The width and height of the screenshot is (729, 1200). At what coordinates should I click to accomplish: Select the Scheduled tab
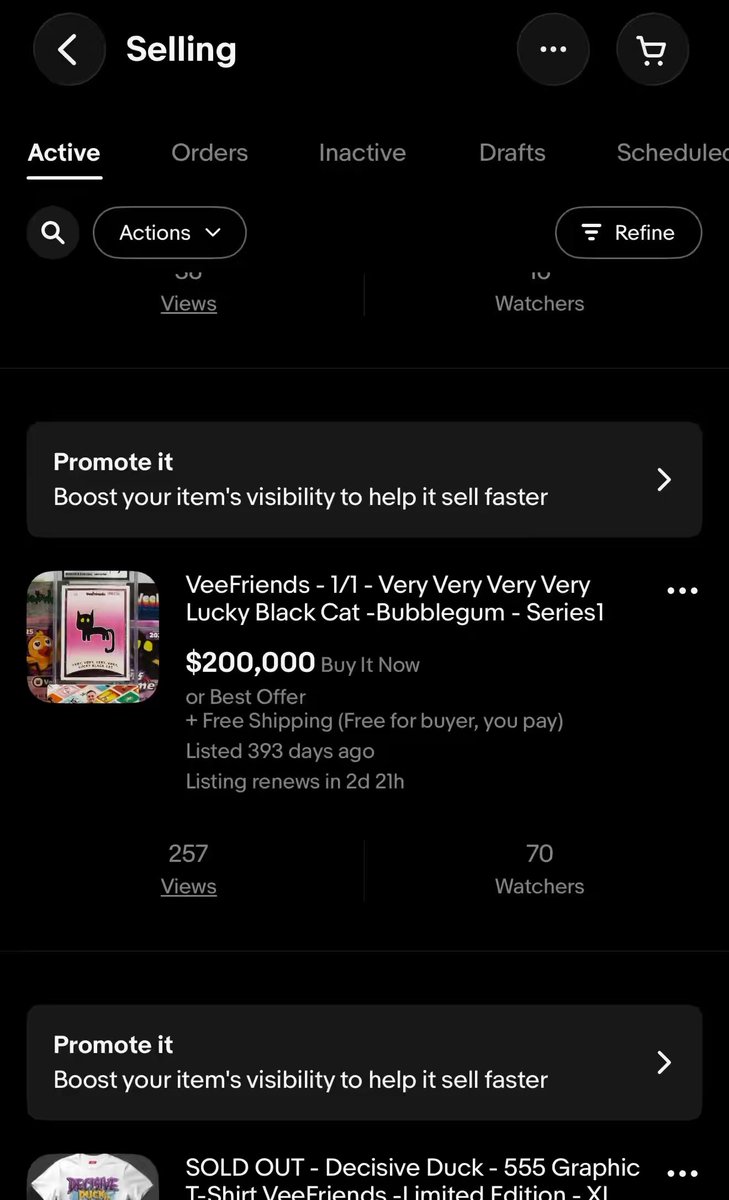pos(672,153)
